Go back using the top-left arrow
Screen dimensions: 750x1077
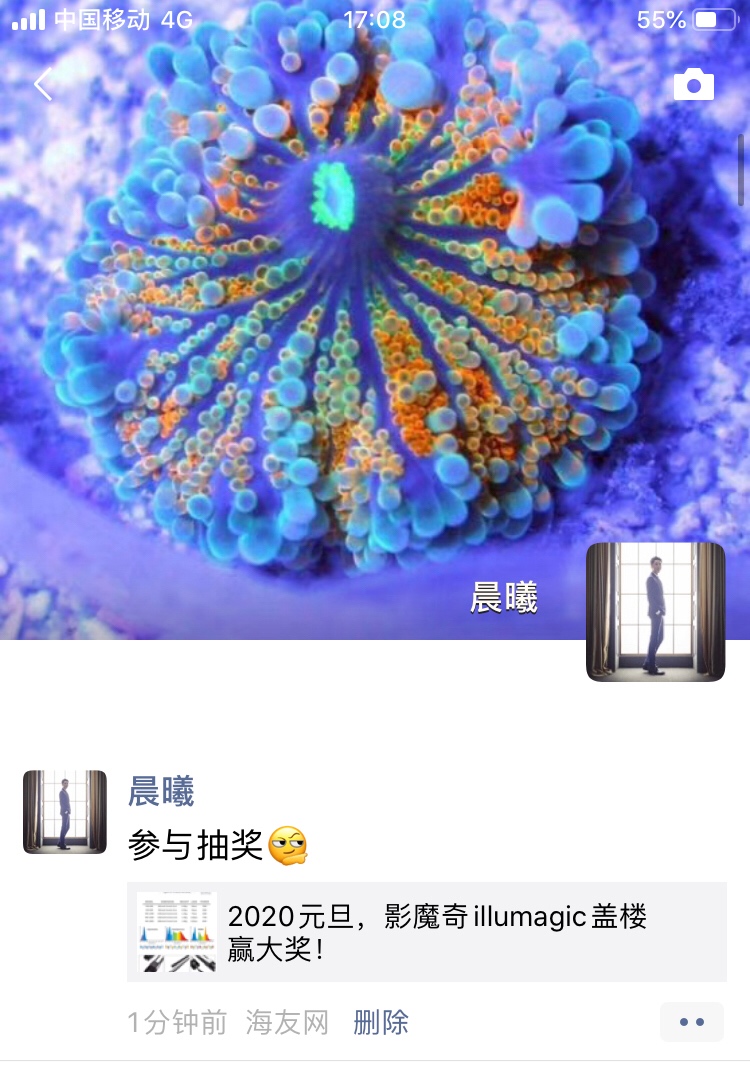tap(43, 85)
